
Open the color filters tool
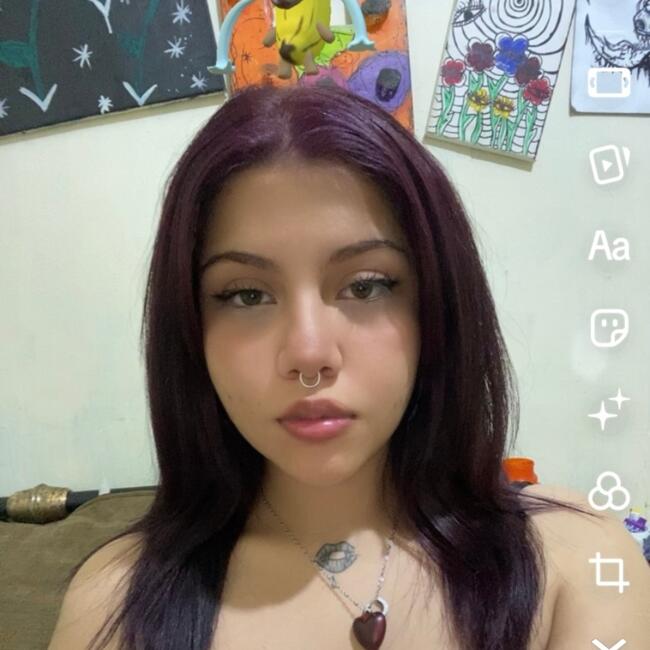click(x=608, y=491)
